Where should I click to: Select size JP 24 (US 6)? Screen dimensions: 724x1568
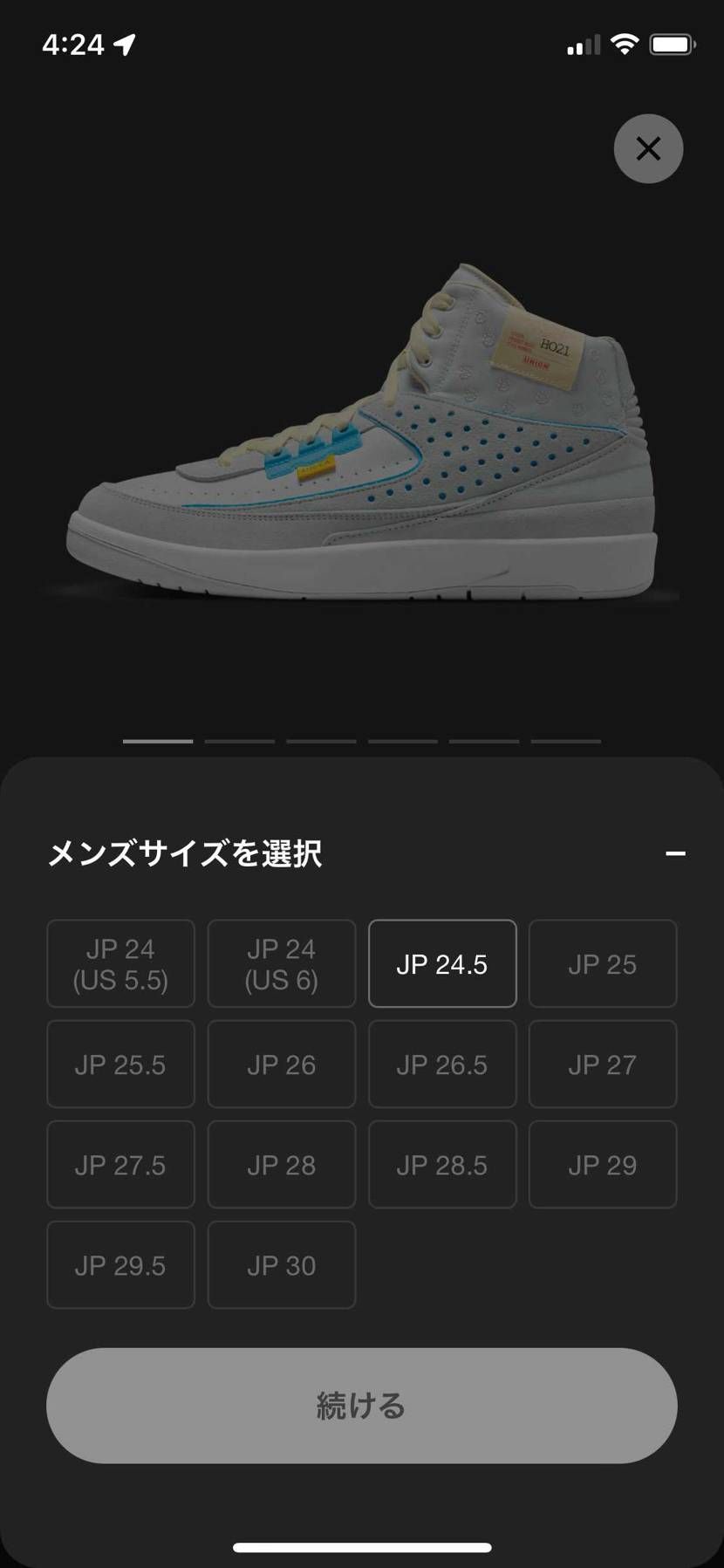281,963
